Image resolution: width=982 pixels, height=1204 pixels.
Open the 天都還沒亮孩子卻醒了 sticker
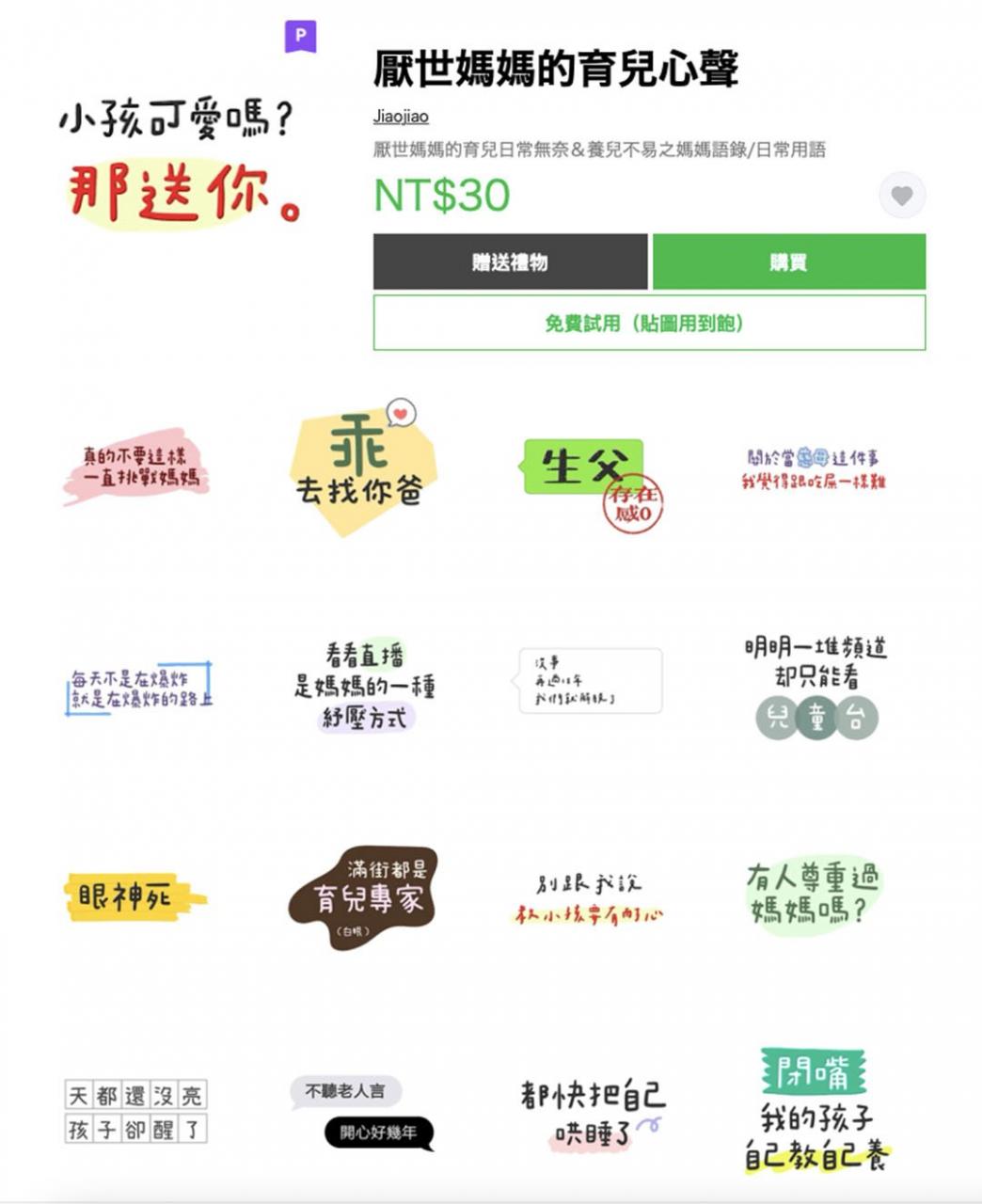(137, 1111)
